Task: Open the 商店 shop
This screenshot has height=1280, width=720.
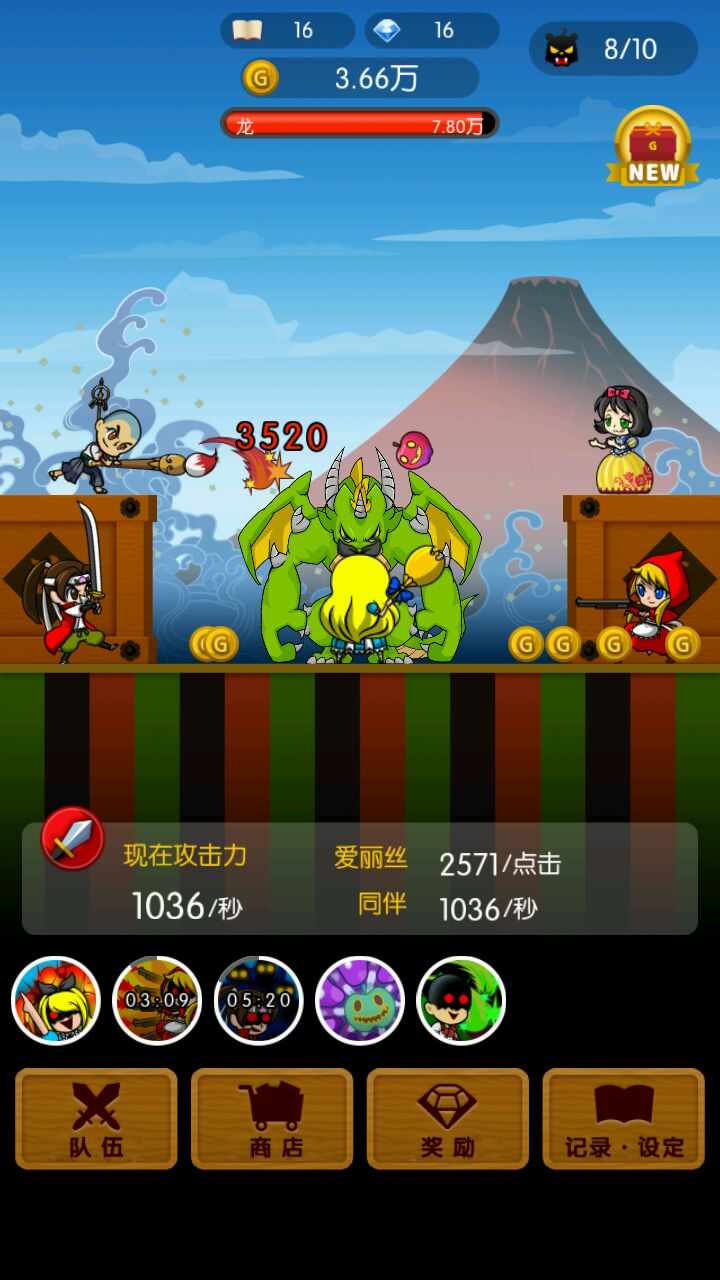Action: (272, 1118)
